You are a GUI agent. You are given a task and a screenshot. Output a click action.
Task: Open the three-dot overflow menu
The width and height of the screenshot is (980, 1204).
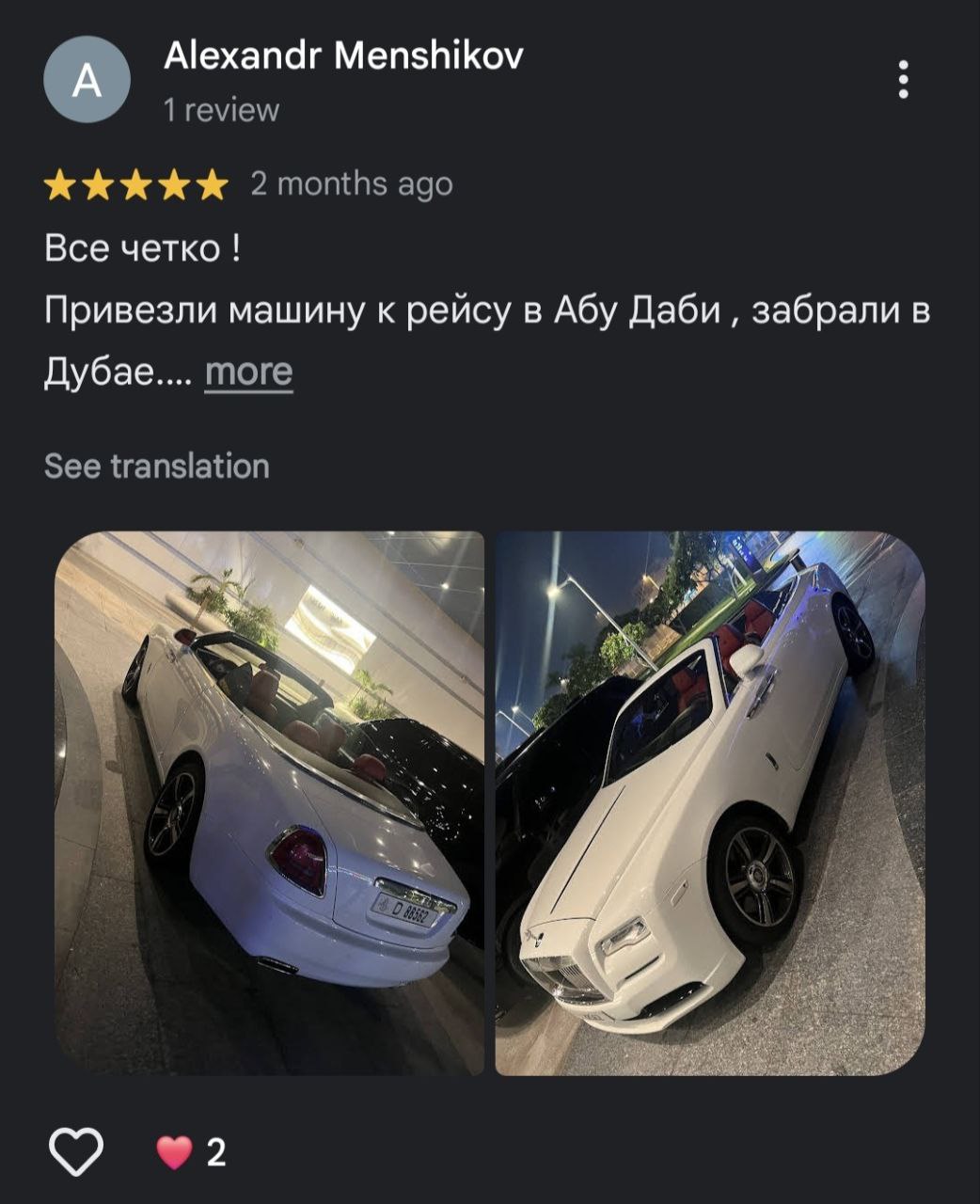tap(903, 80)
